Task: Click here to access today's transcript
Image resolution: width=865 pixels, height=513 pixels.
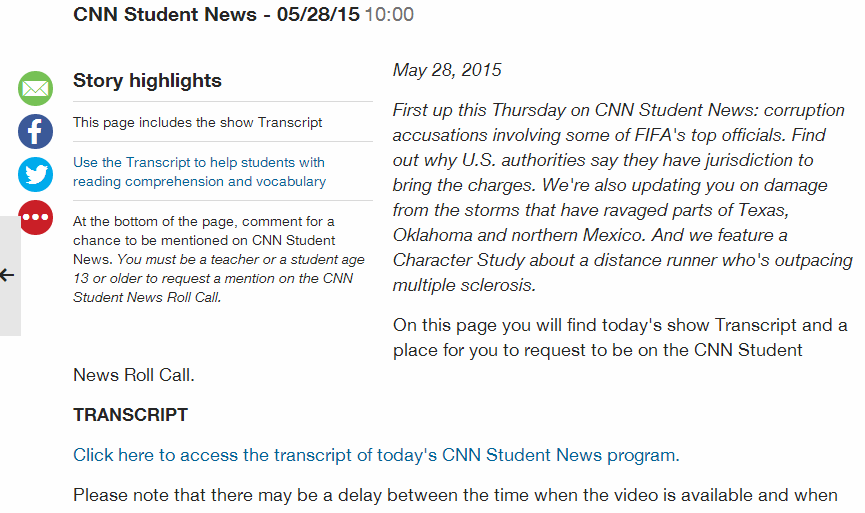Action: [x=376, y=455]
